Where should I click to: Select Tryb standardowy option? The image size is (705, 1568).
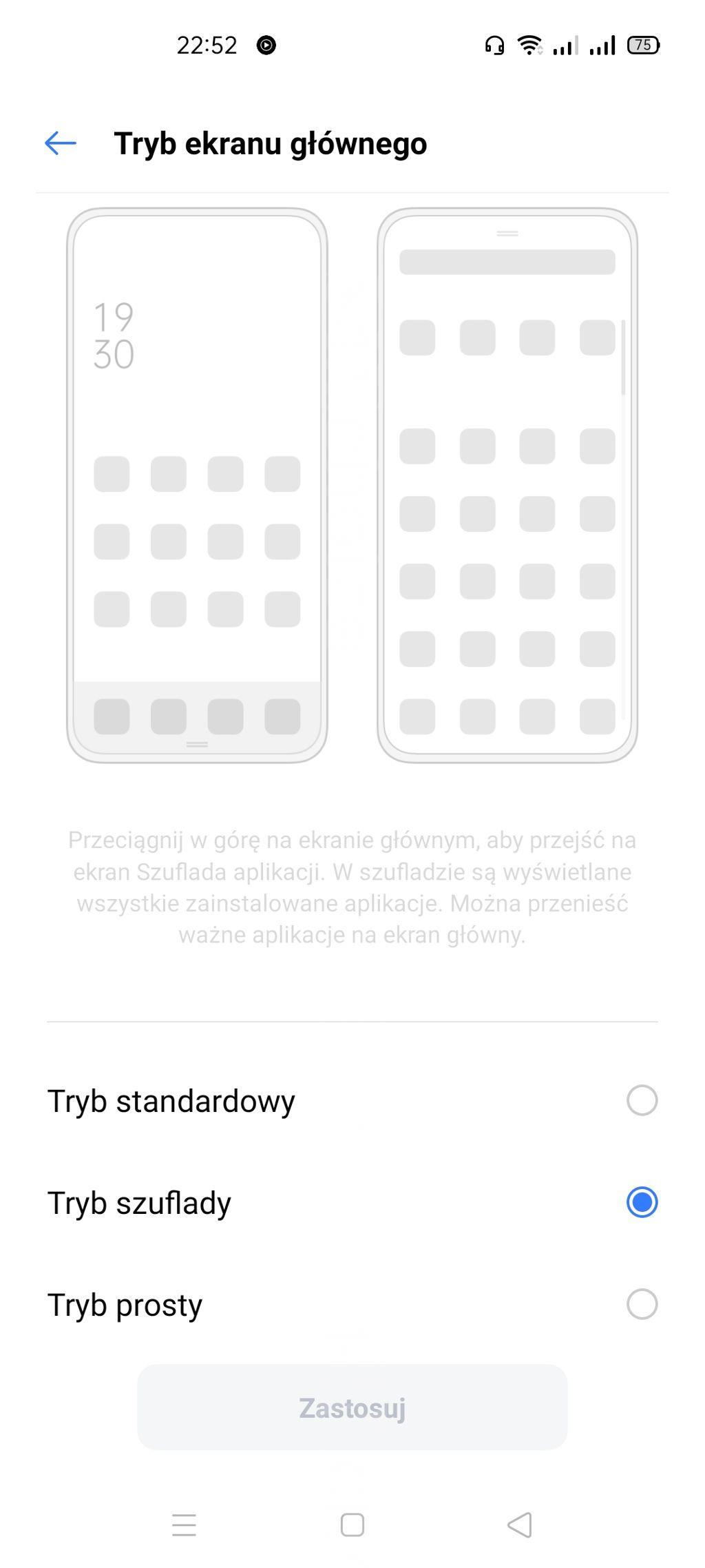(352, 1100)
